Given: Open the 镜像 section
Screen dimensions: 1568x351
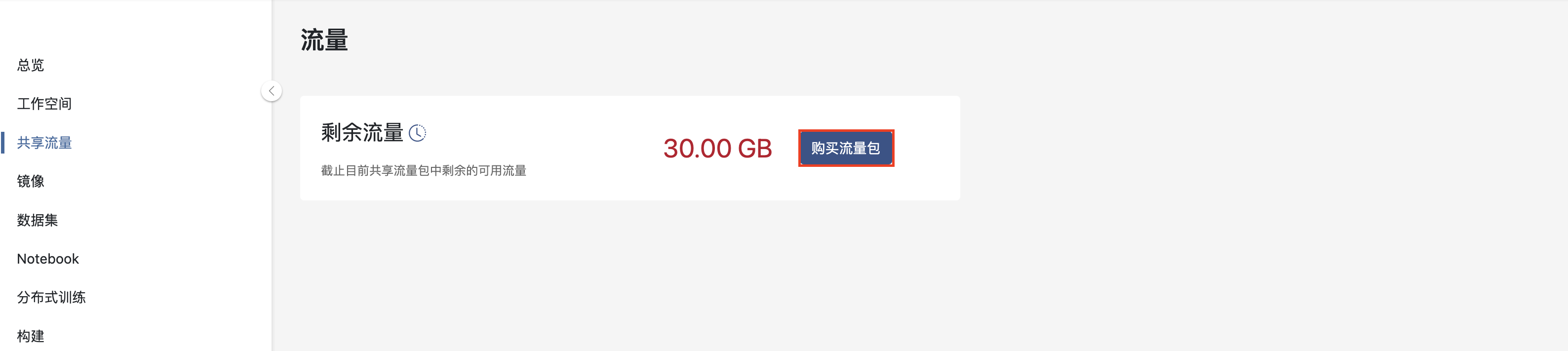Looking at the screenshot, I should click(31, 181).
